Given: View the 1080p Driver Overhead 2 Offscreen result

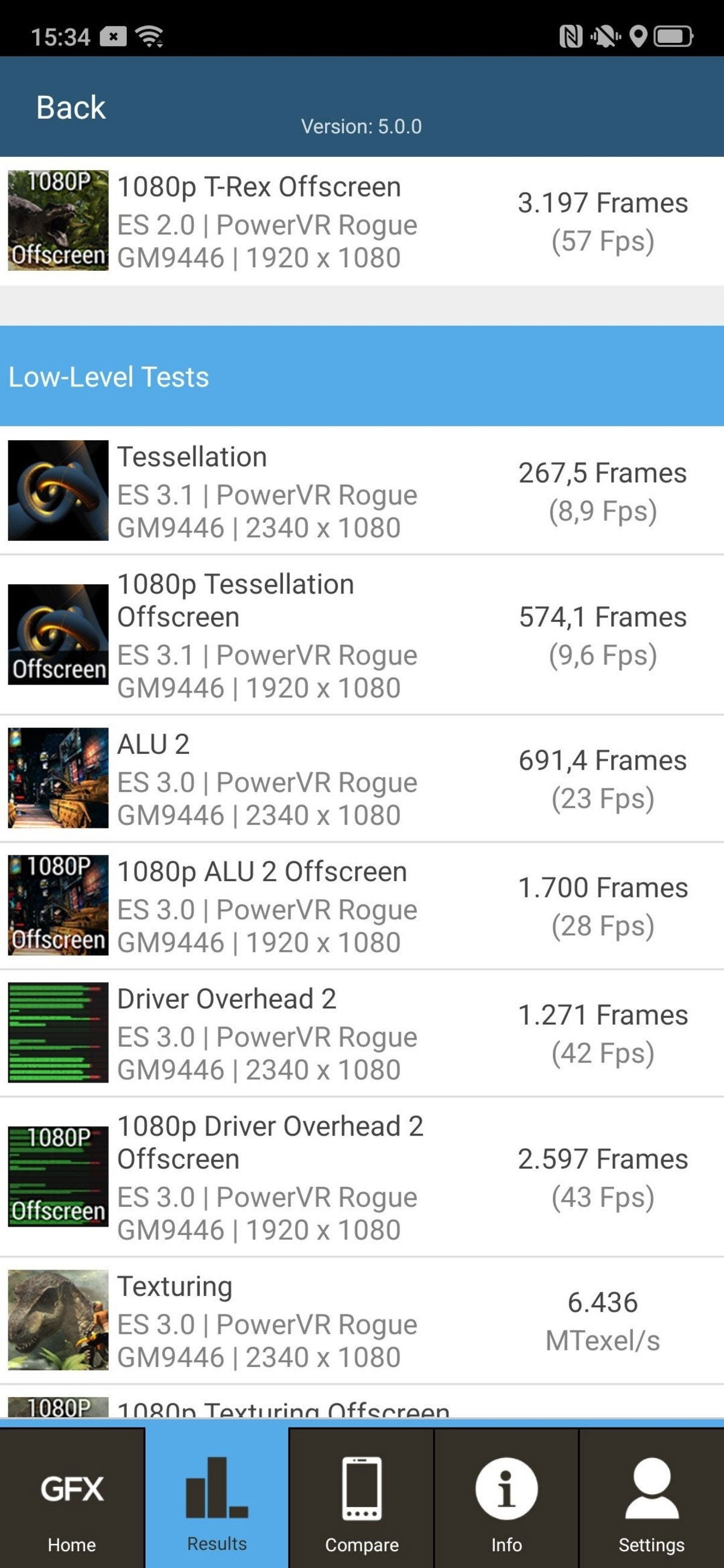Looking at the screenshot, I should pyautogui.click(x=361, y=1177).
